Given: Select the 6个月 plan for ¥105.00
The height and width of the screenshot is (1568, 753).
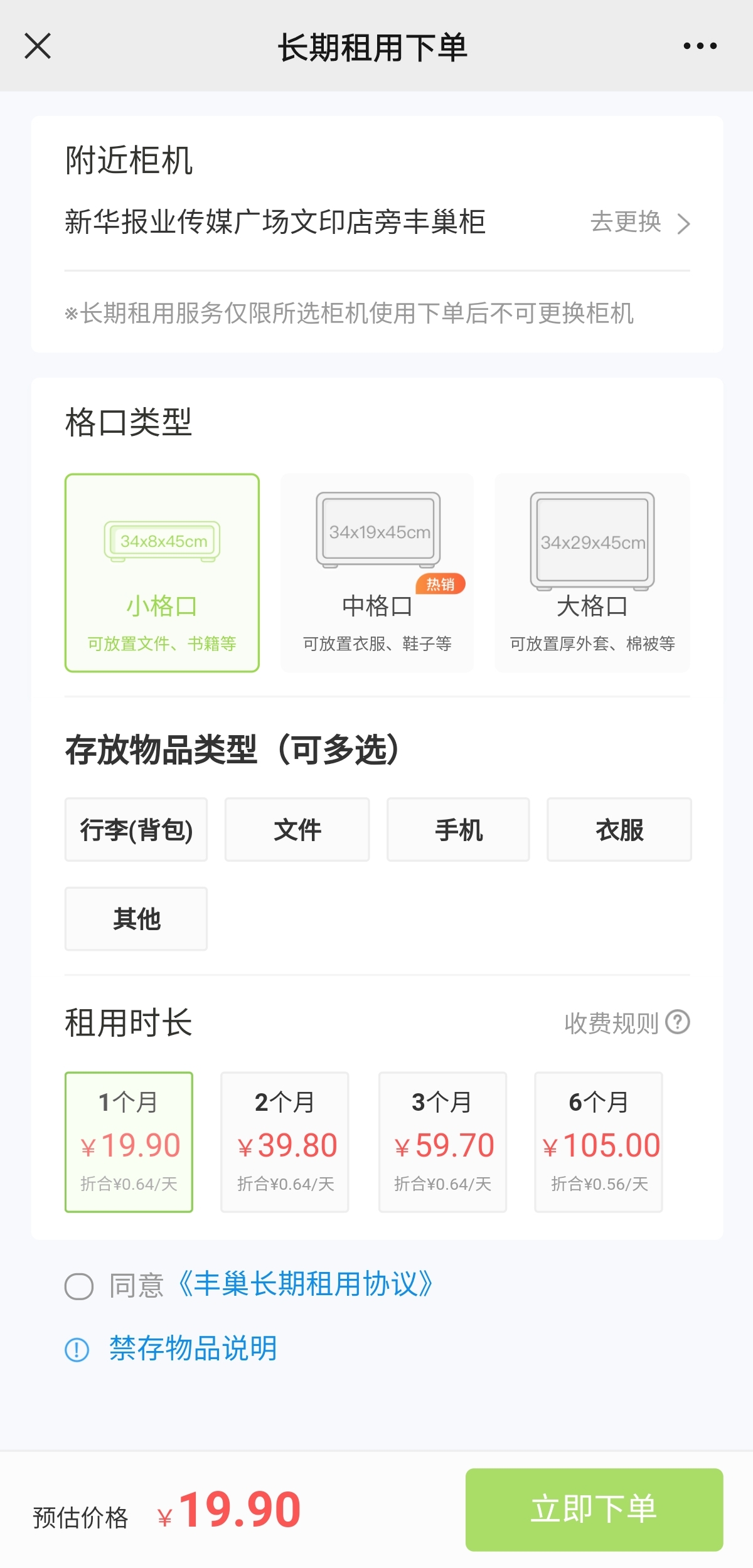Looking at the screenshot, I should (599, 1142).
